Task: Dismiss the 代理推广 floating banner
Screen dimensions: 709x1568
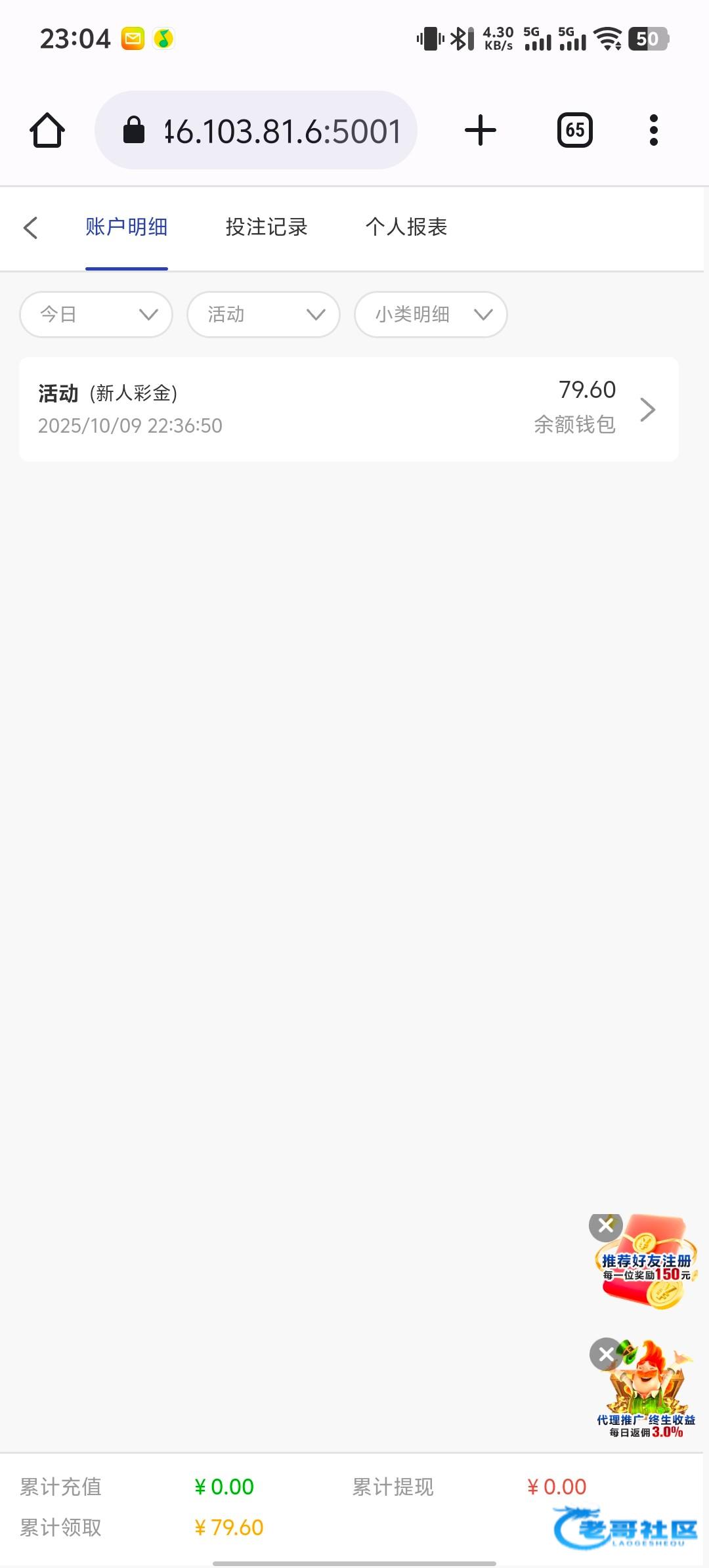Action: 606,1354
